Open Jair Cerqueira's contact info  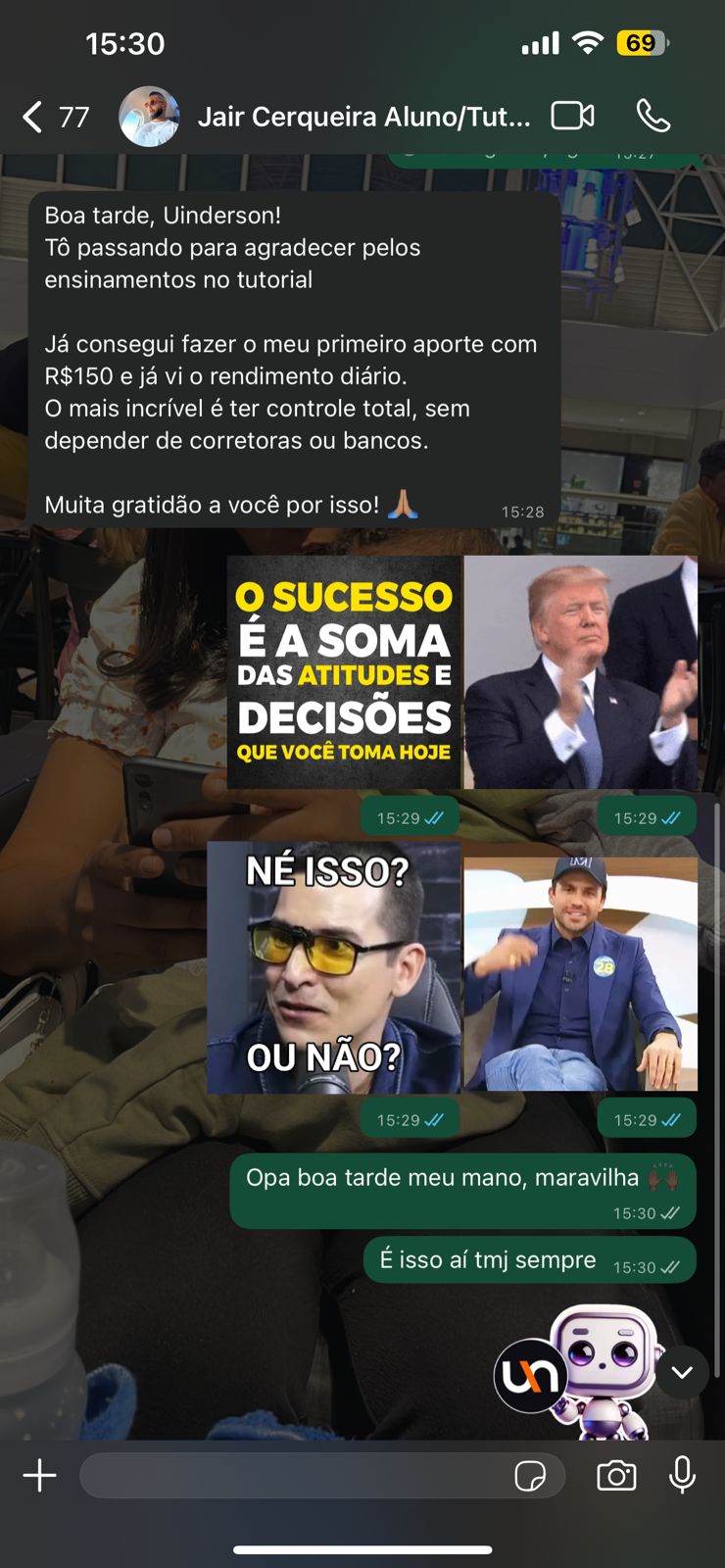(x=362, y=117)
